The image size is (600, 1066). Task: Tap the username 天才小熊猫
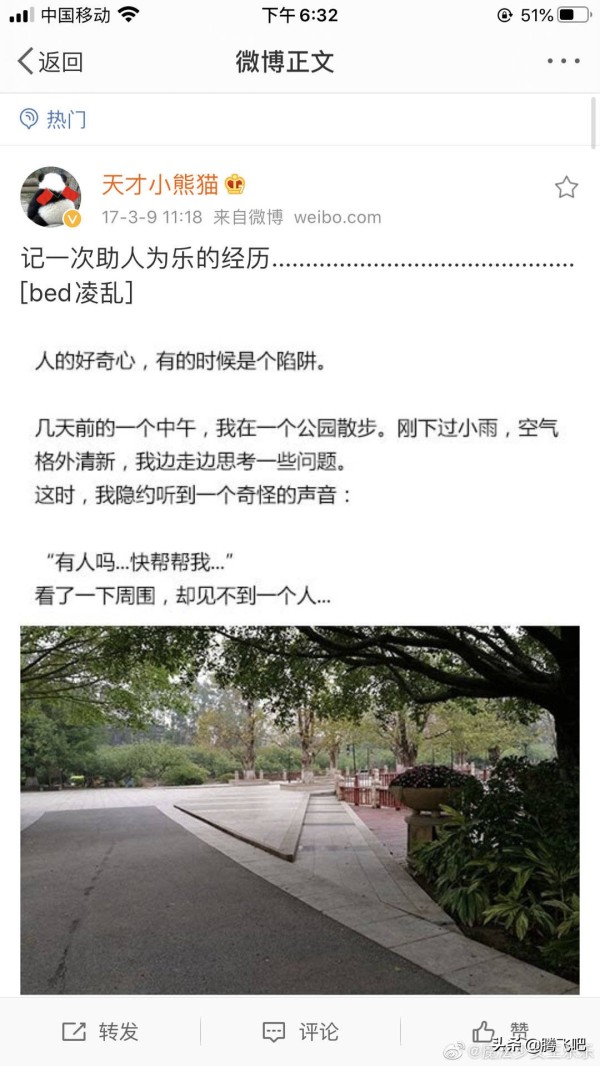tap(160, 185)
